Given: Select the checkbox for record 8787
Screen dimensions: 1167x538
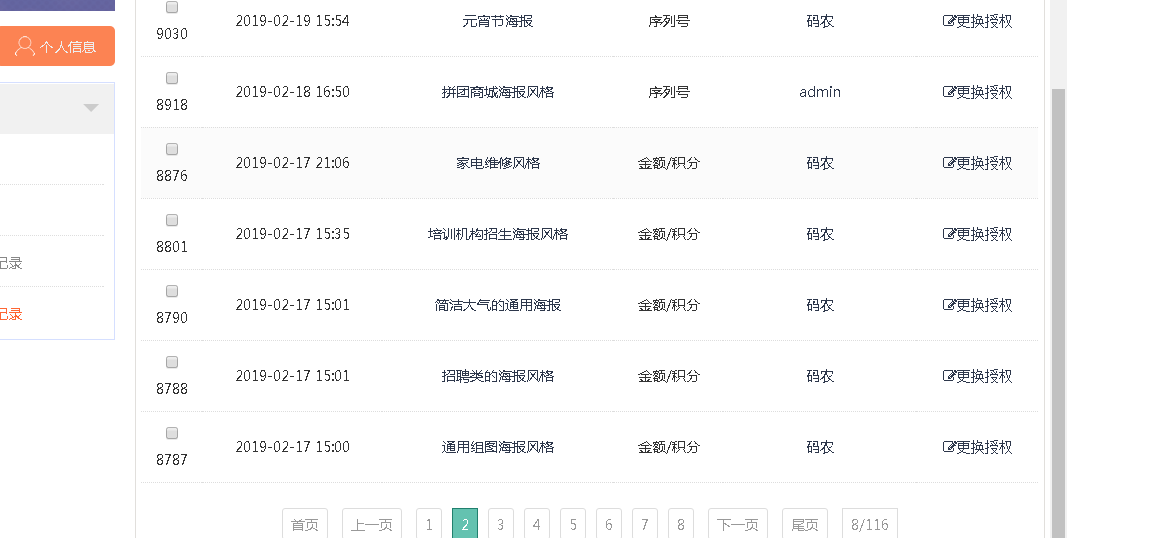Looking at the screenshot, I should (x=172, y=433).
